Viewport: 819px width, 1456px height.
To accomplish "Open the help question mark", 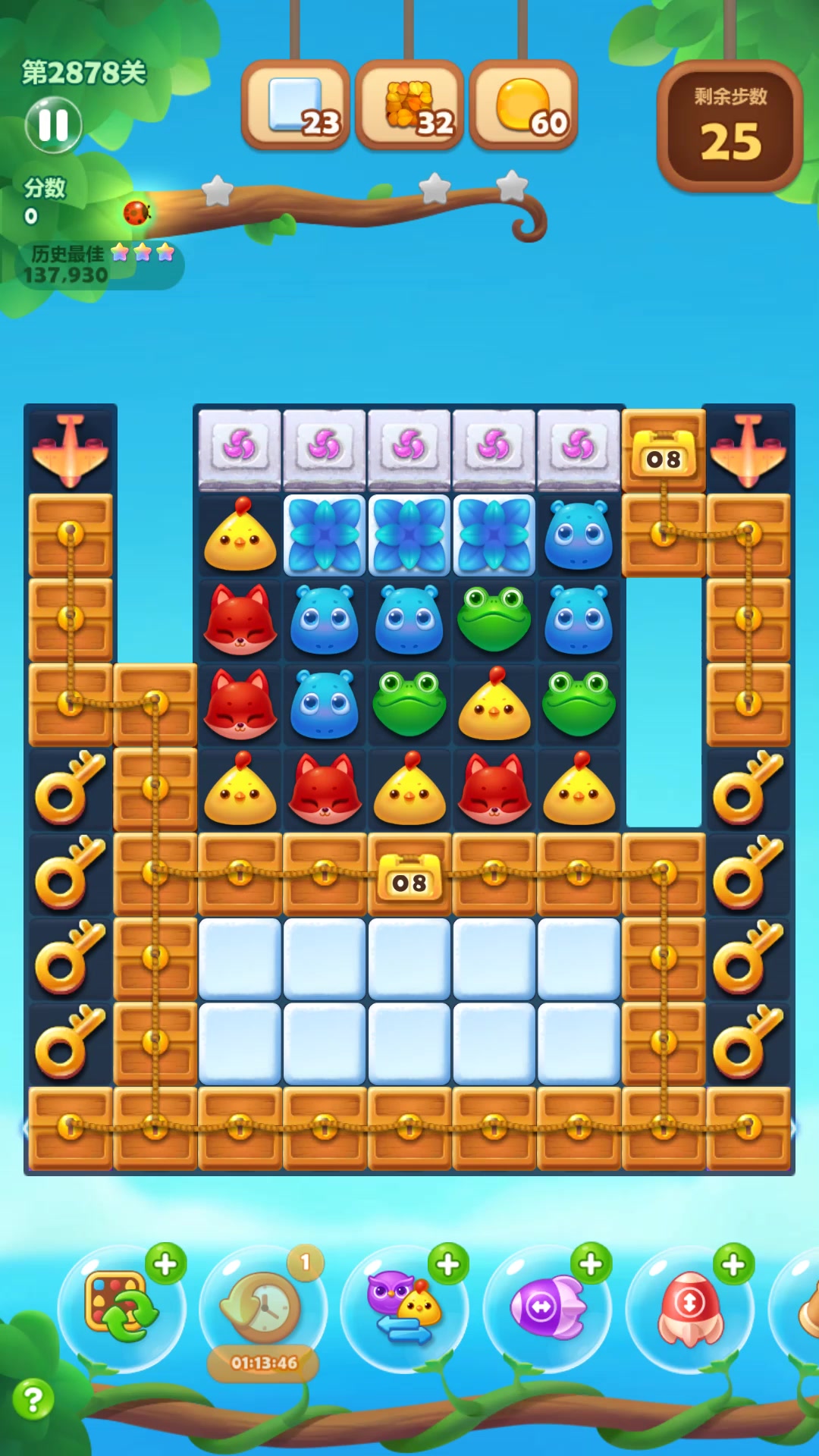I will click(x=33, y=1399).
